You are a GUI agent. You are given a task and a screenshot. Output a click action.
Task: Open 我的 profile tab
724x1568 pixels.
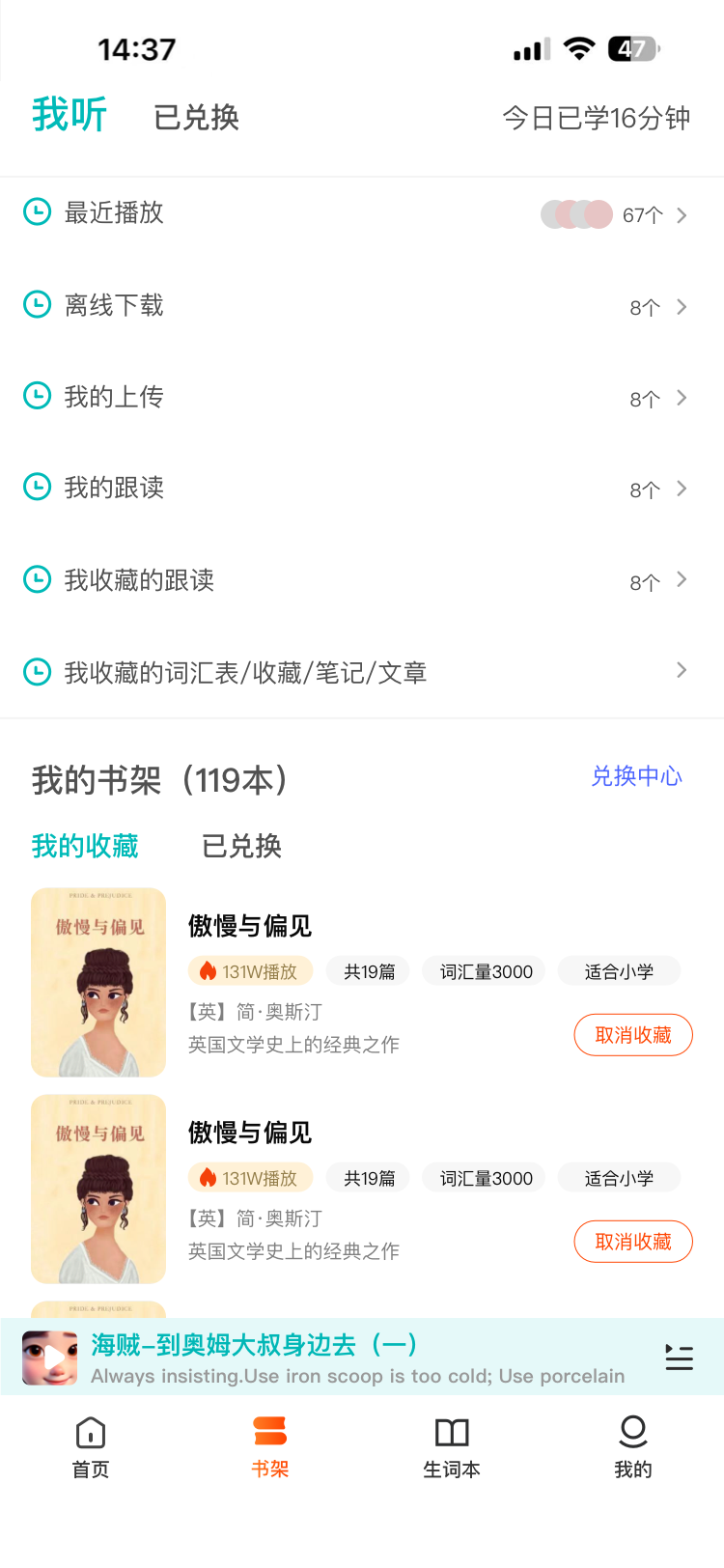632,1446
